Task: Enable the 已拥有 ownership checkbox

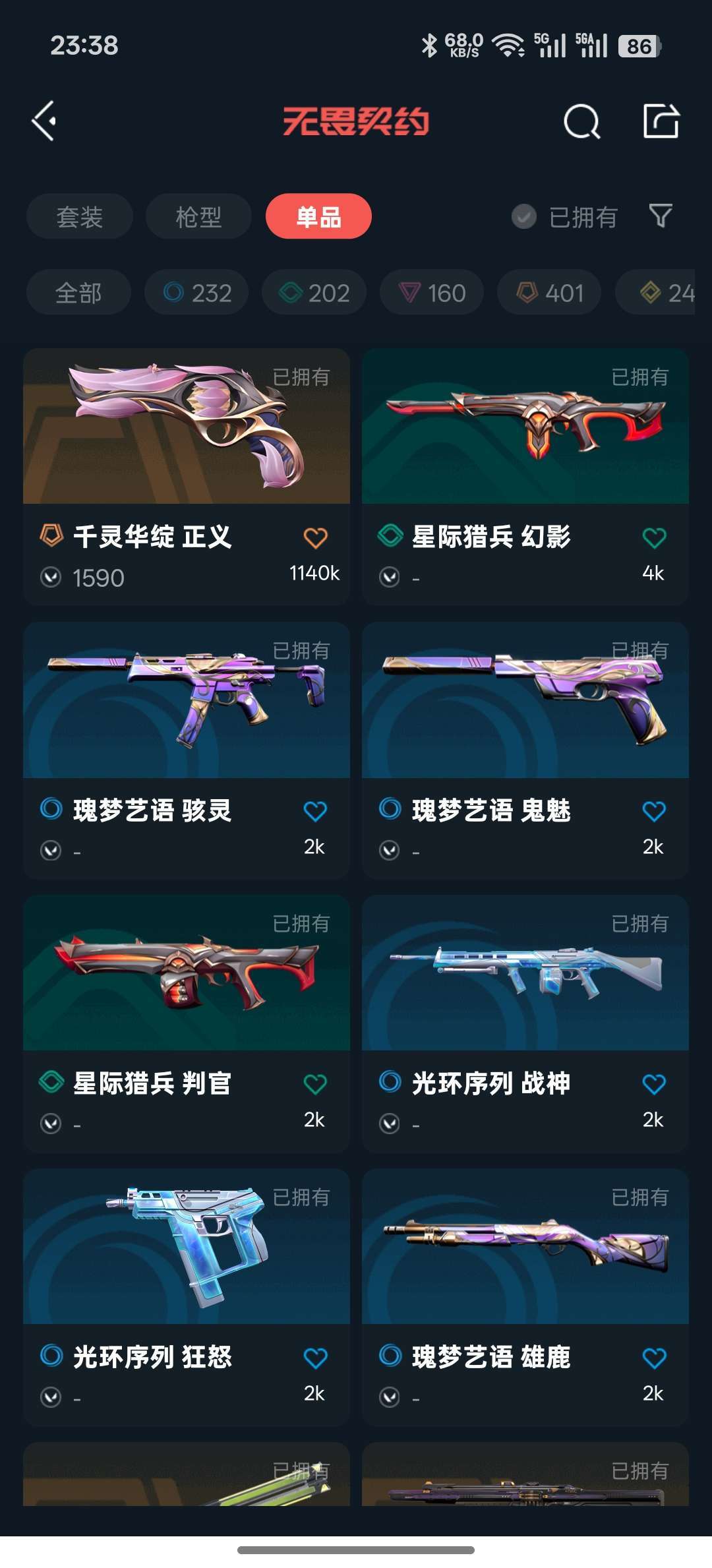Action: point(524,216)
